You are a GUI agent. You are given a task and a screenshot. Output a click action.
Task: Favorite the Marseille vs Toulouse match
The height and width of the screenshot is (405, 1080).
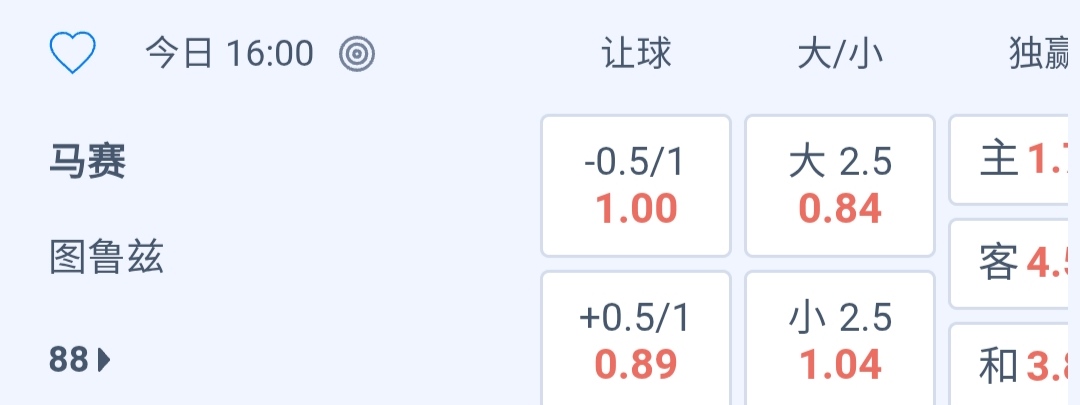(73, 53)
